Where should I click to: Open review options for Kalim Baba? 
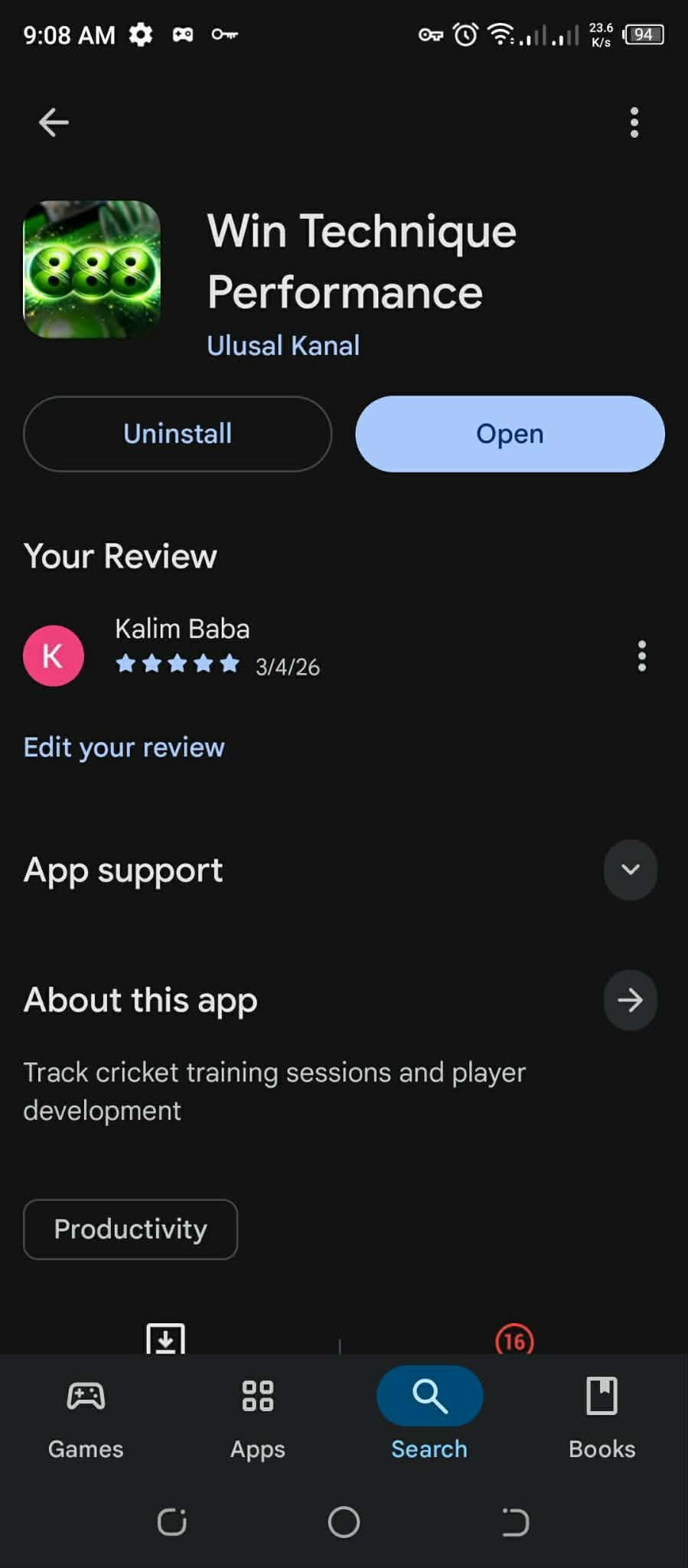641,656
